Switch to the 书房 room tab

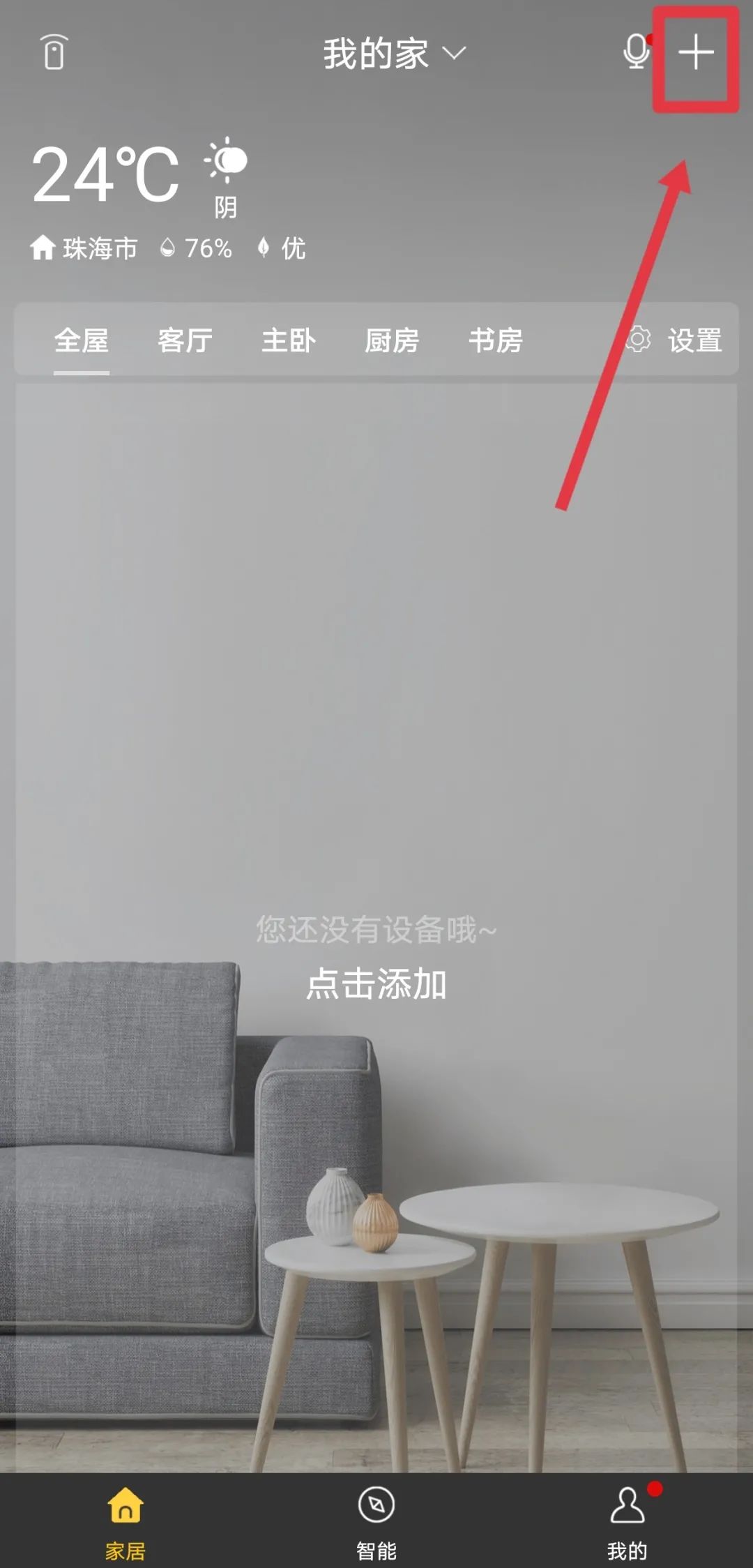(x=496, y=341)
